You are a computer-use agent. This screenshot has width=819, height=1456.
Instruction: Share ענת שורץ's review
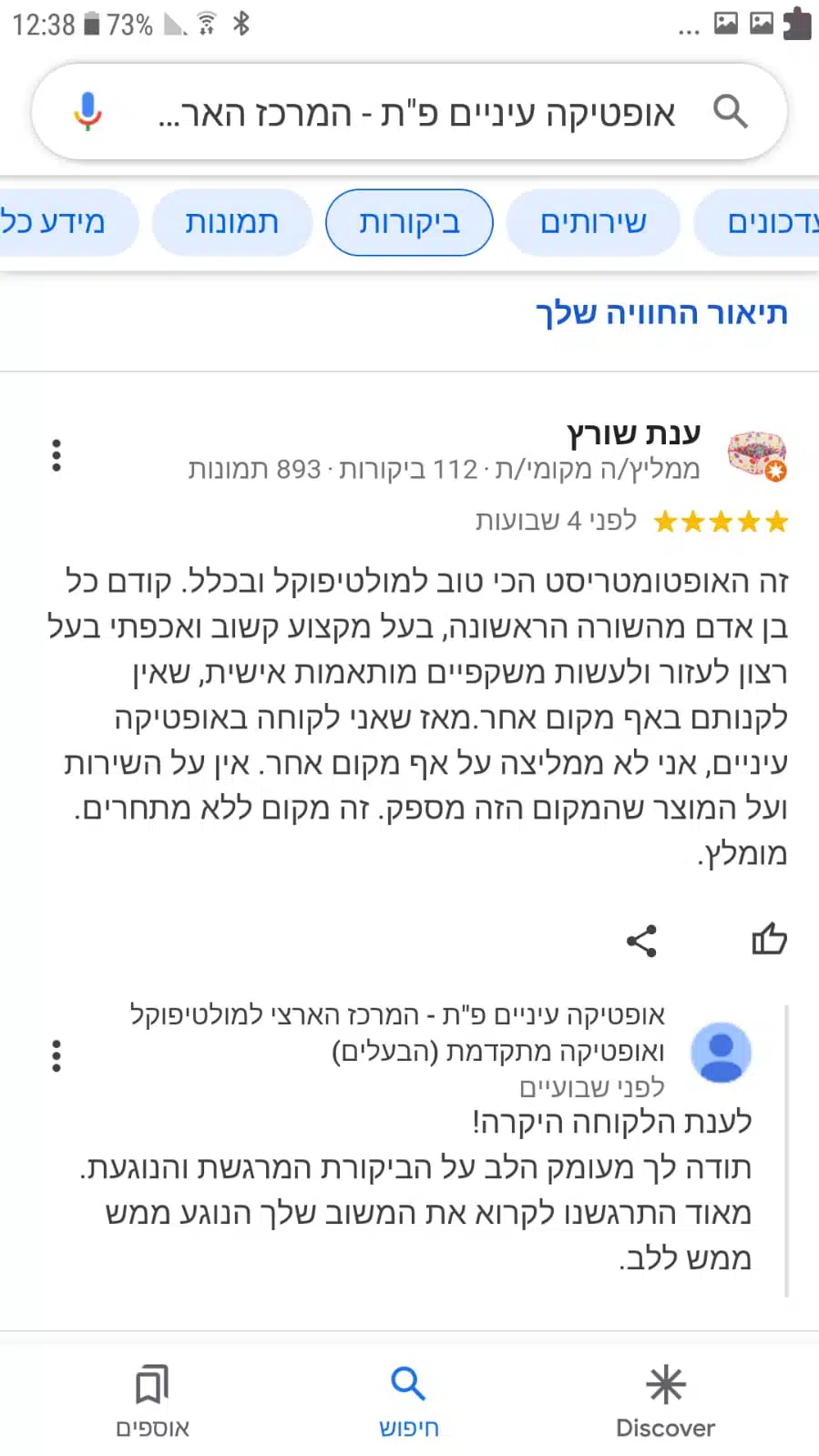tap(641, 941)
